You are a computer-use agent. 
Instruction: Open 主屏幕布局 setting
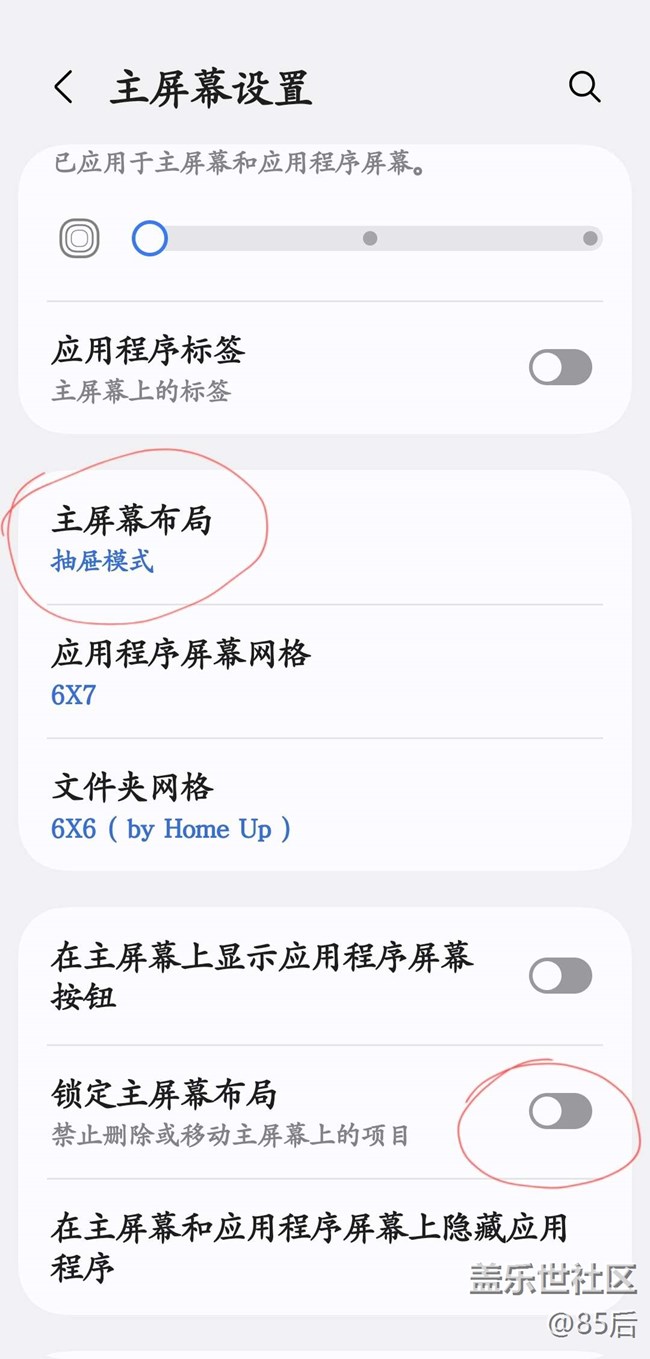point(325,538)
